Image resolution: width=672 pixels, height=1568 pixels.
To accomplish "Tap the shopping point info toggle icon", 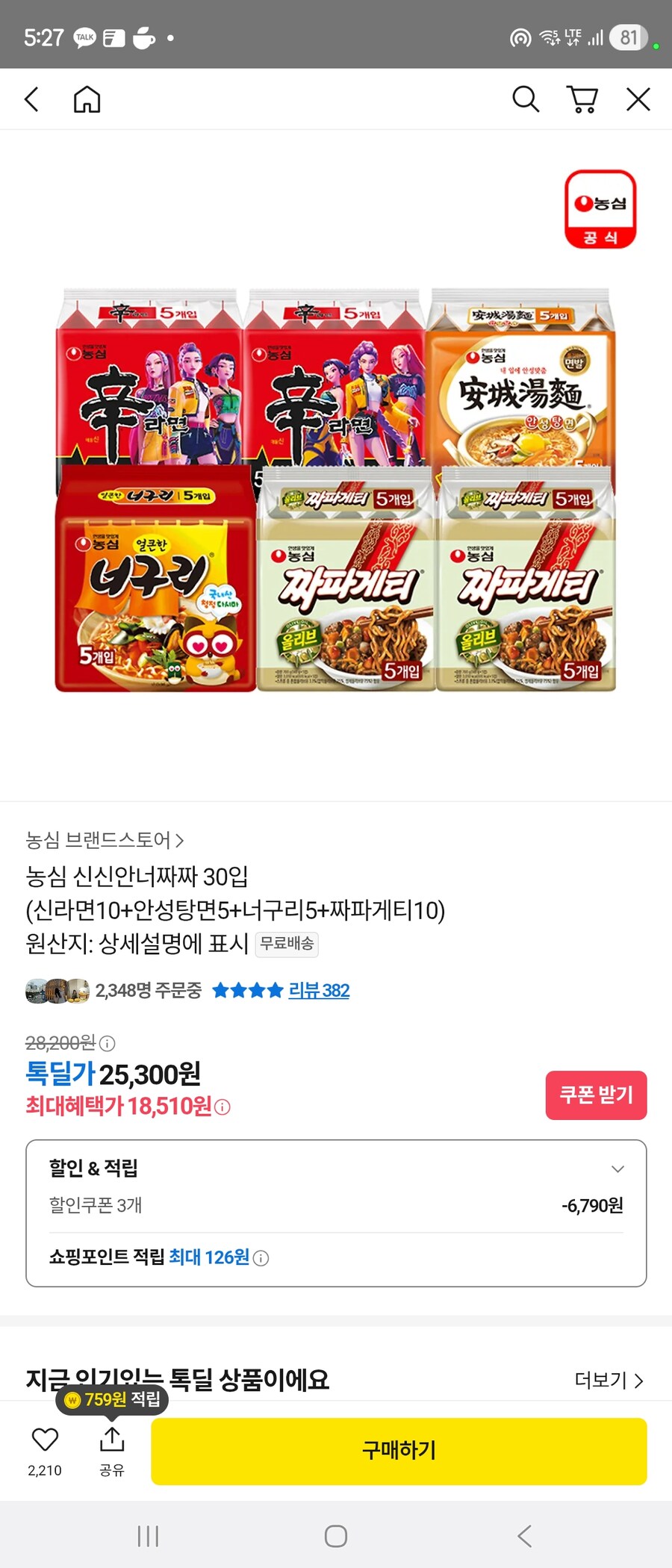I will point(261,1258).
